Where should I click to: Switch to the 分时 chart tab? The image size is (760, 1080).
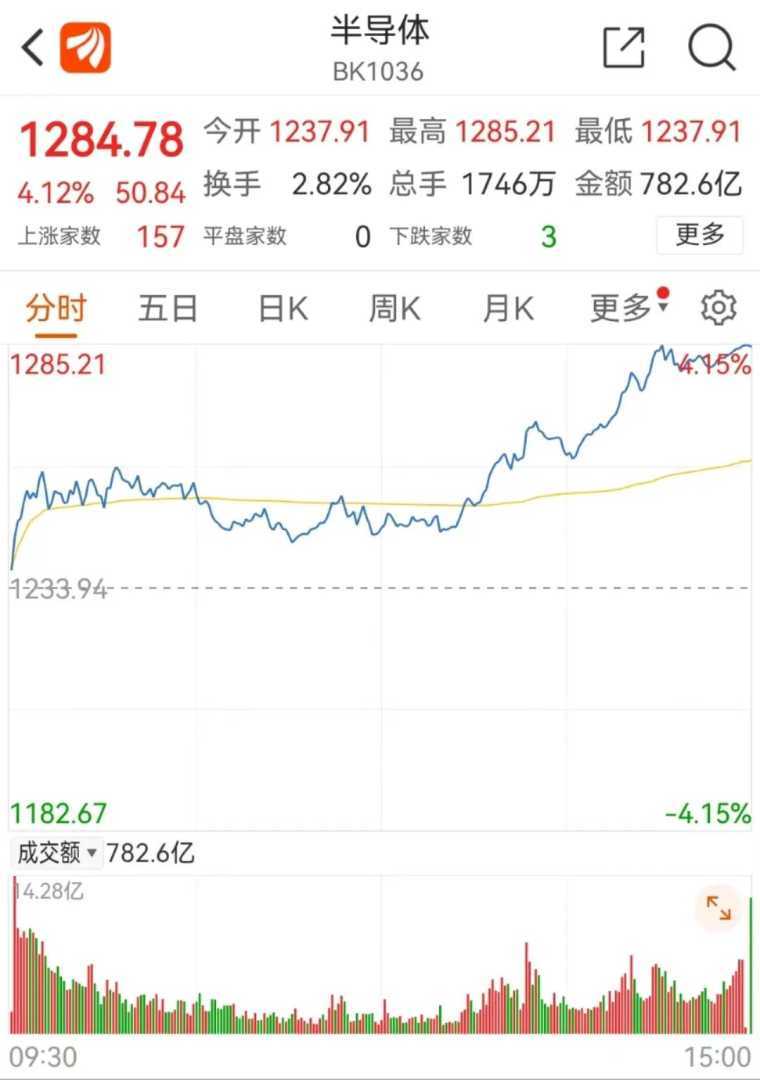point(56,309)
